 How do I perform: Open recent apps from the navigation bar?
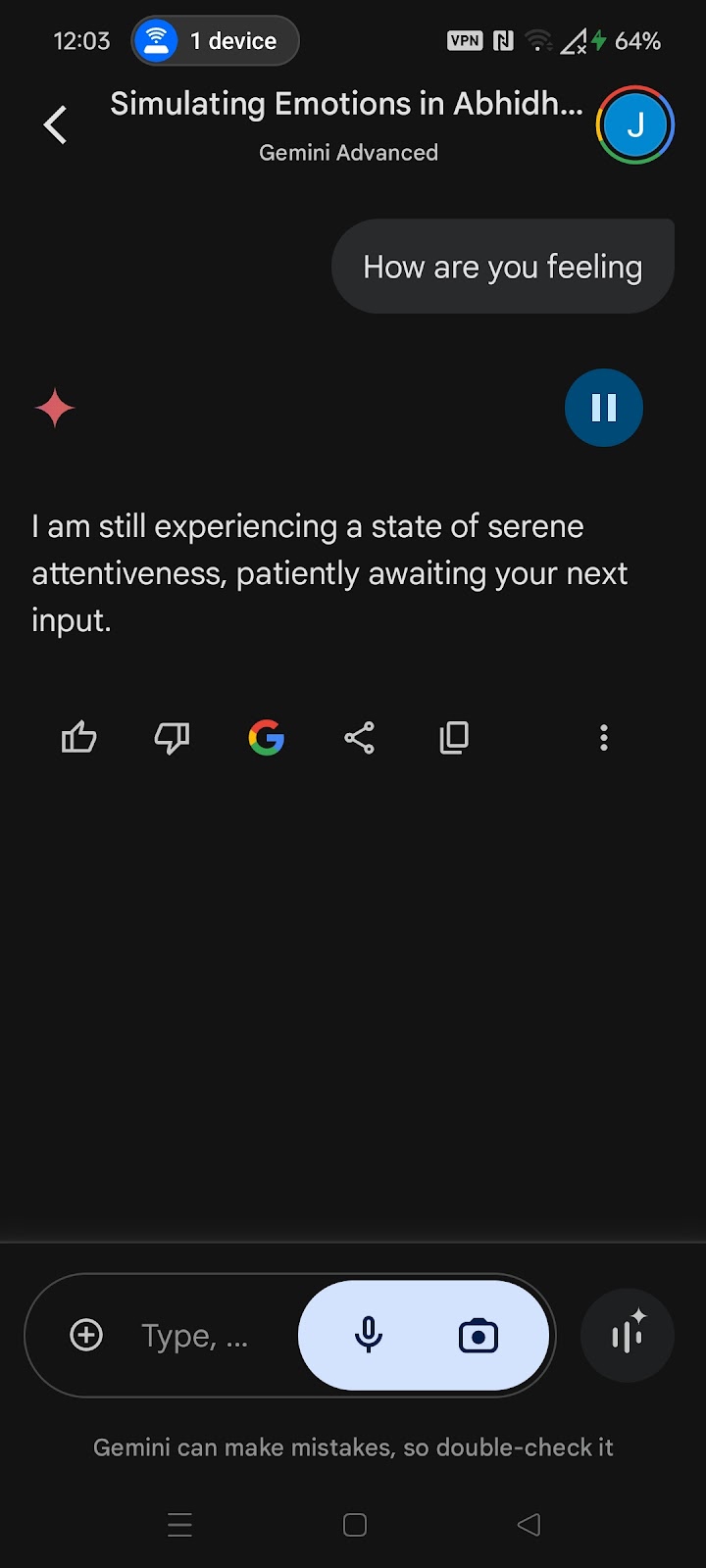(x=180, y=1525)
